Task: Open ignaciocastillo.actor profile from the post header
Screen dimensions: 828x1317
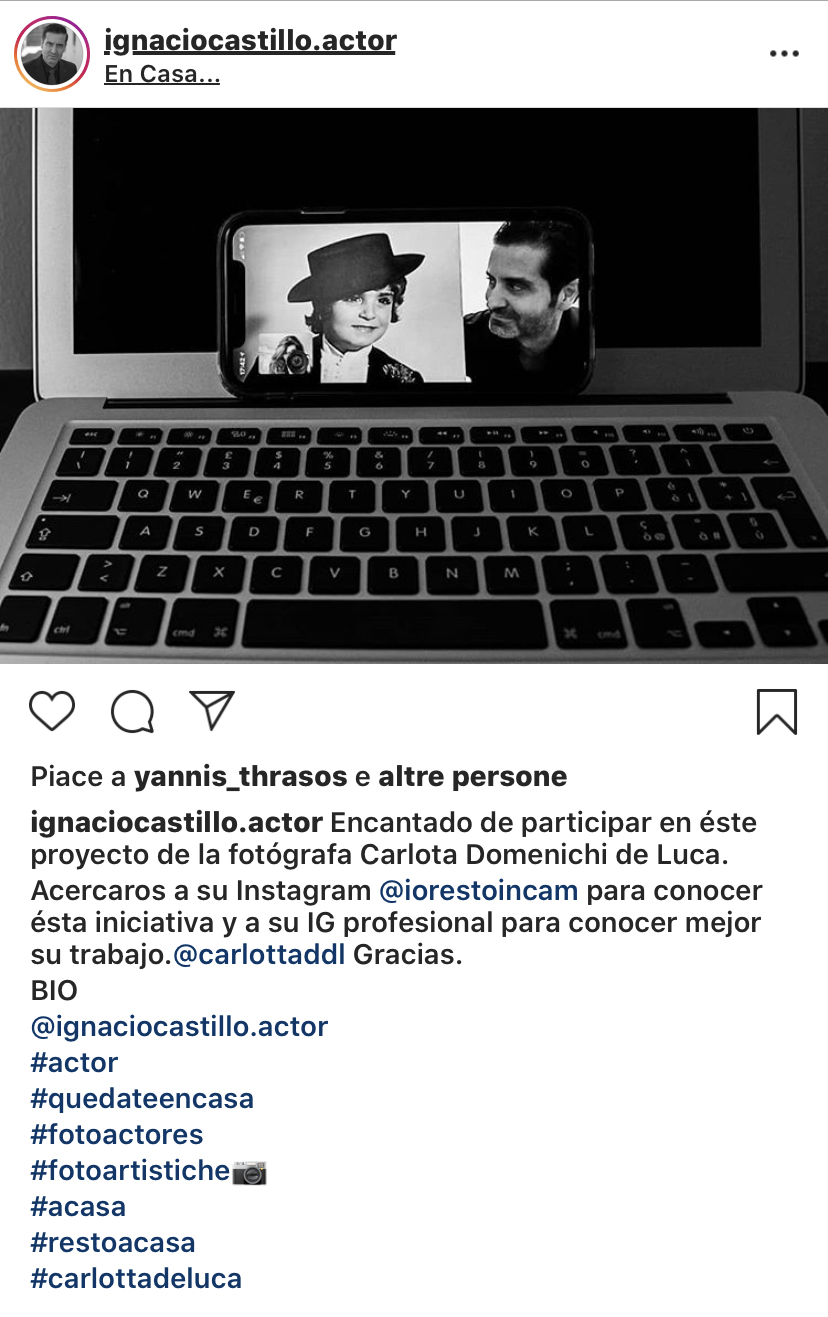Action: (x=250, y=41)
